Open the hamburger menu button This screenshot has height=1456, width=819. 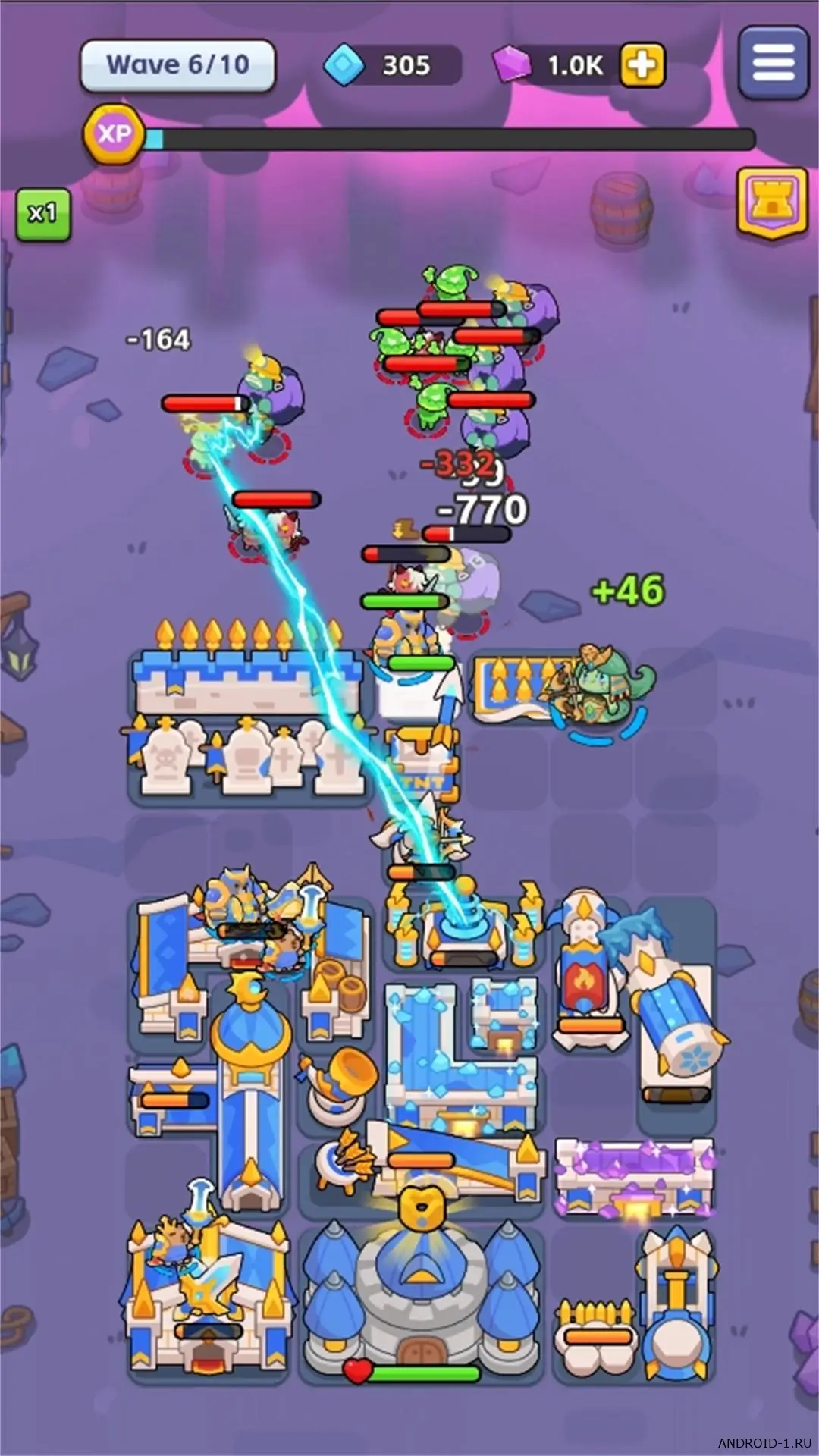773,63
